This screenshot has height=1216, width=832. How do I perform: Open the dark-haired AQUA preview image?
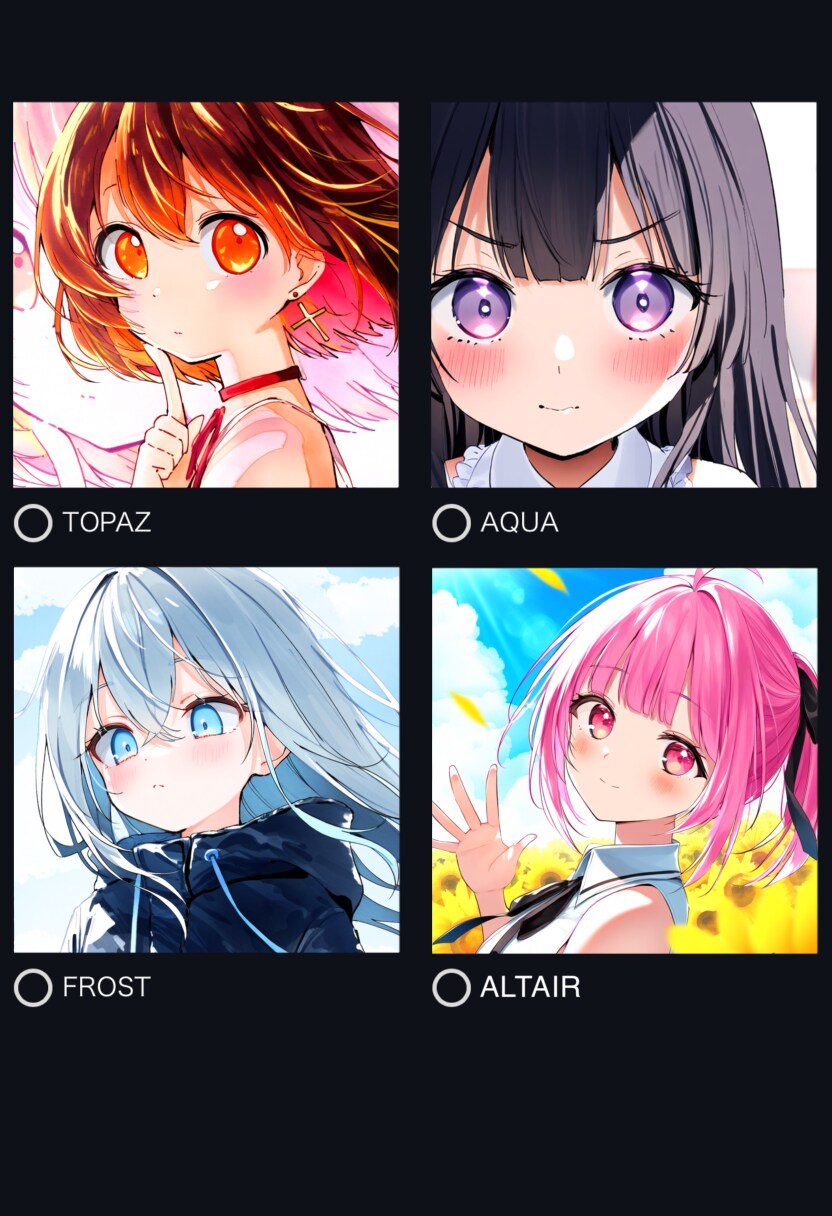click(x=624, y=295)
